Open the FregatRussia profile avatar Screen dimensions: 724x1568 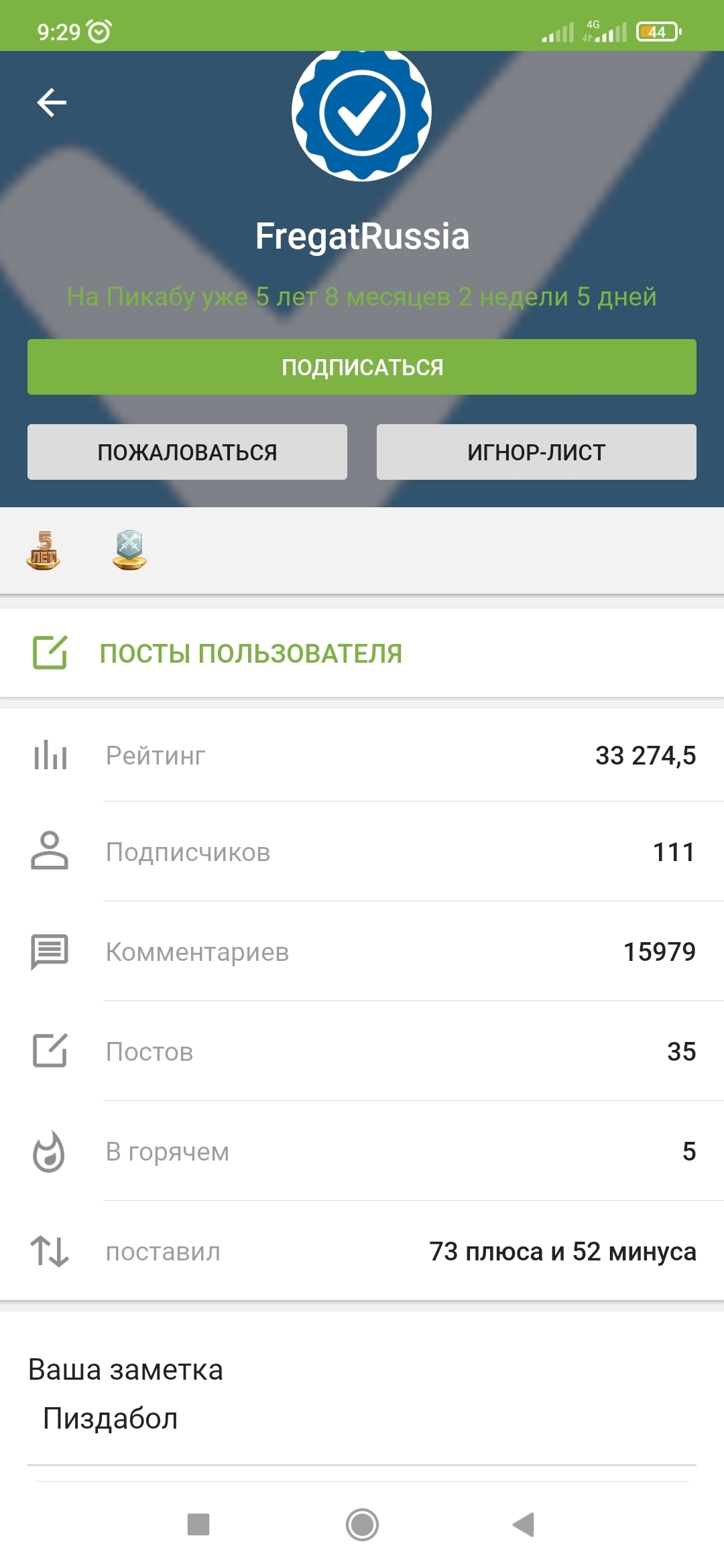pyautogui.click(x=361, y=114)
